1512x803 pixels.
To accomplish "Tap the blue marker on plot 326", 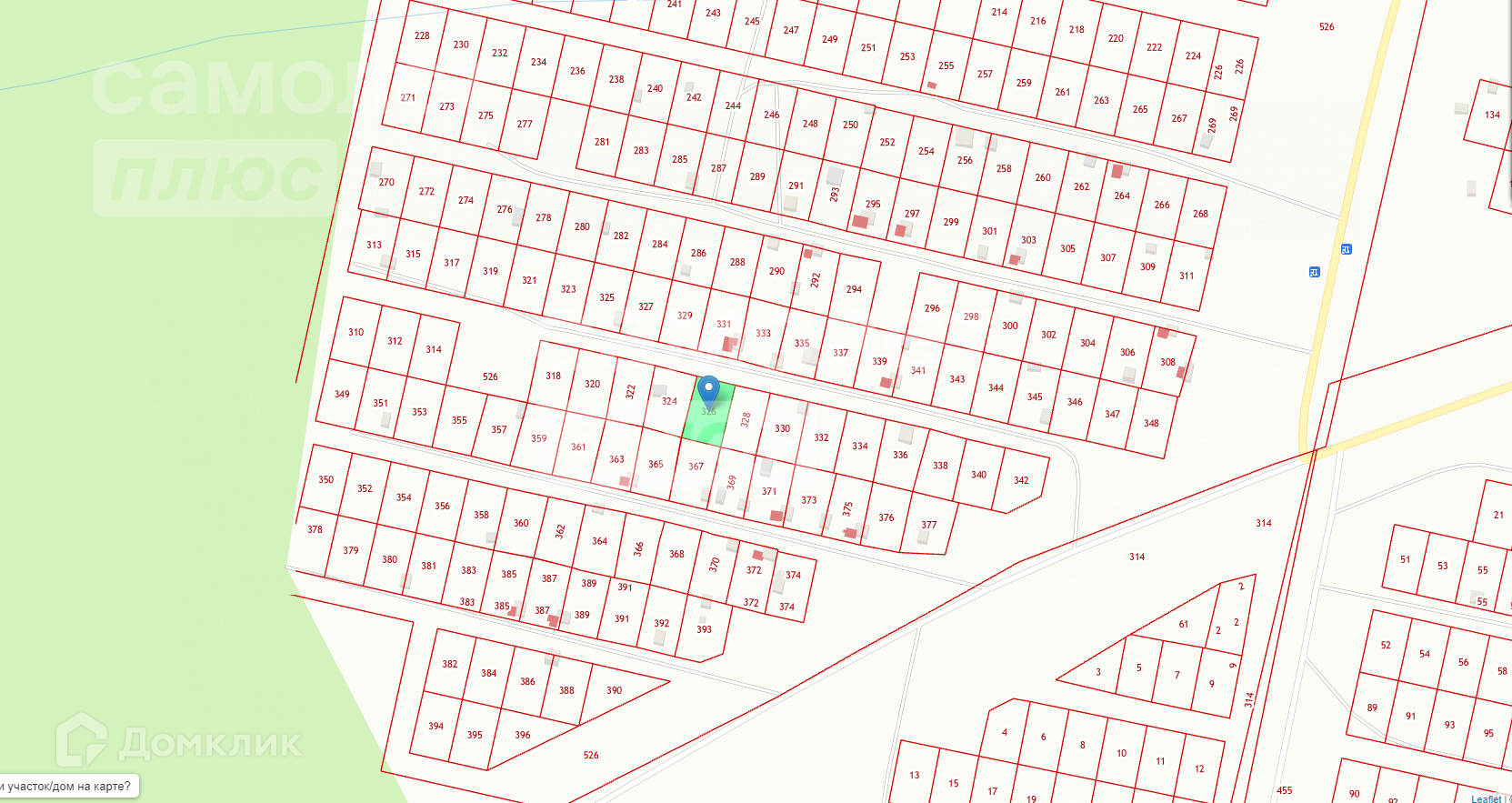I will coord(708,391).
